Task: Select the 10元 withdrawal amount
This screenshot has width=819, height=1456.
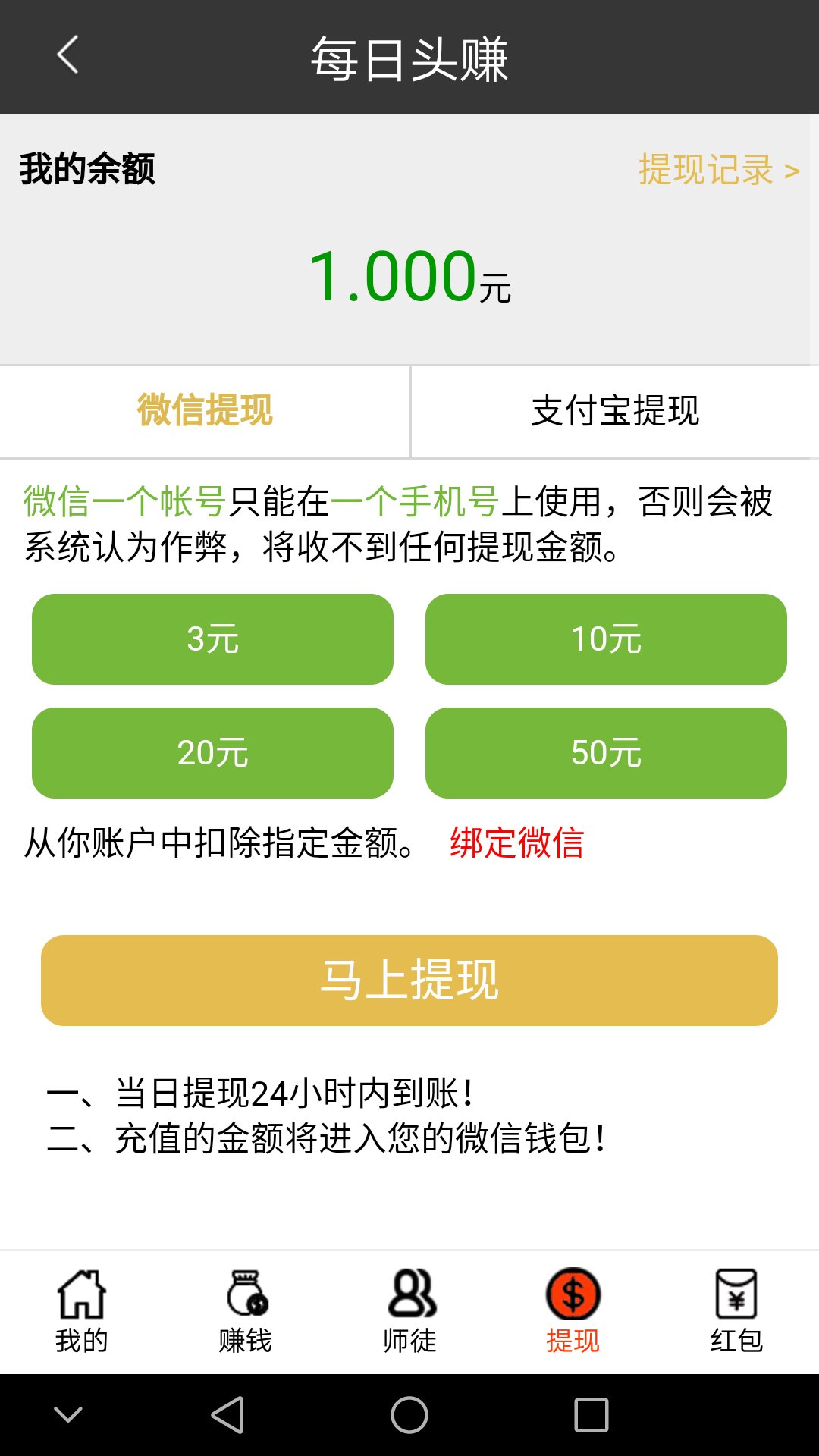Action: 606,639
